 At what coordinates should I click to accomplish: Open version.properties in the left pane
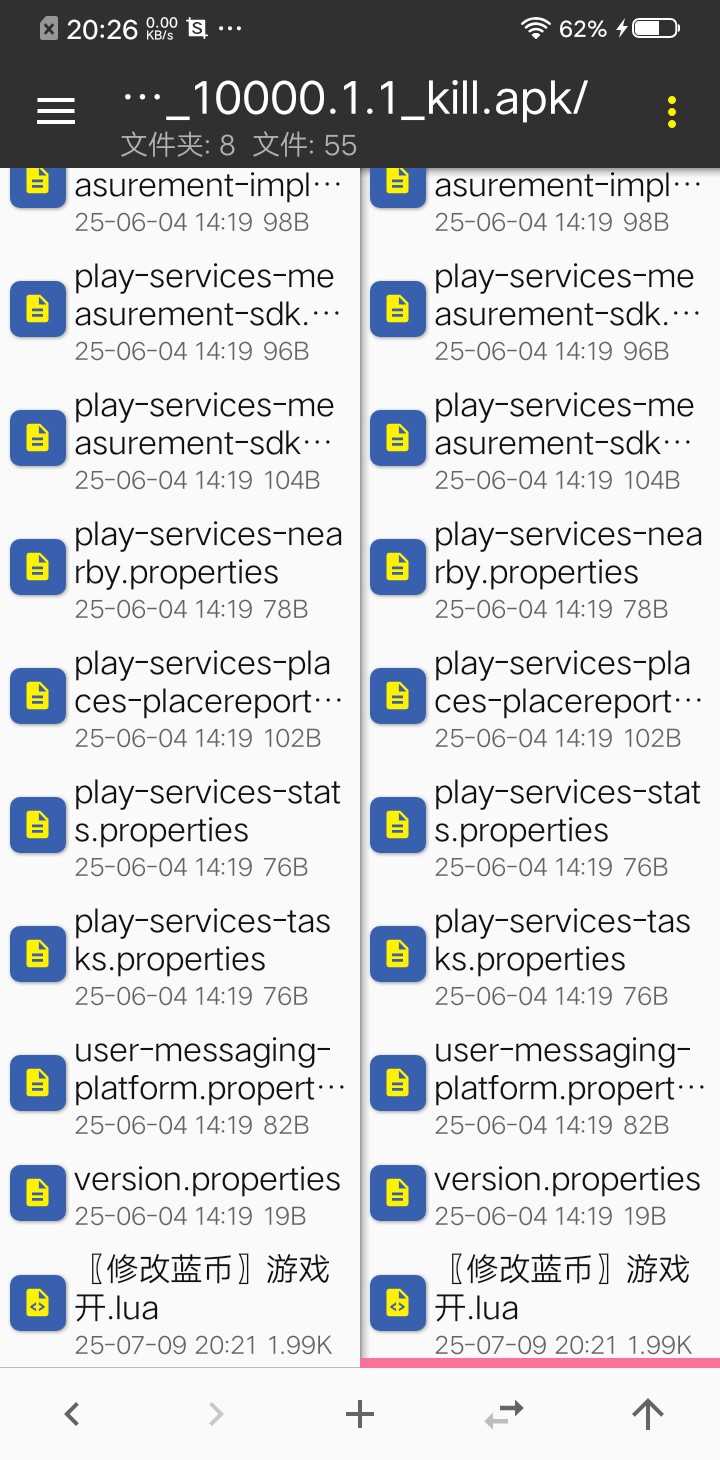coord(180,1193)
